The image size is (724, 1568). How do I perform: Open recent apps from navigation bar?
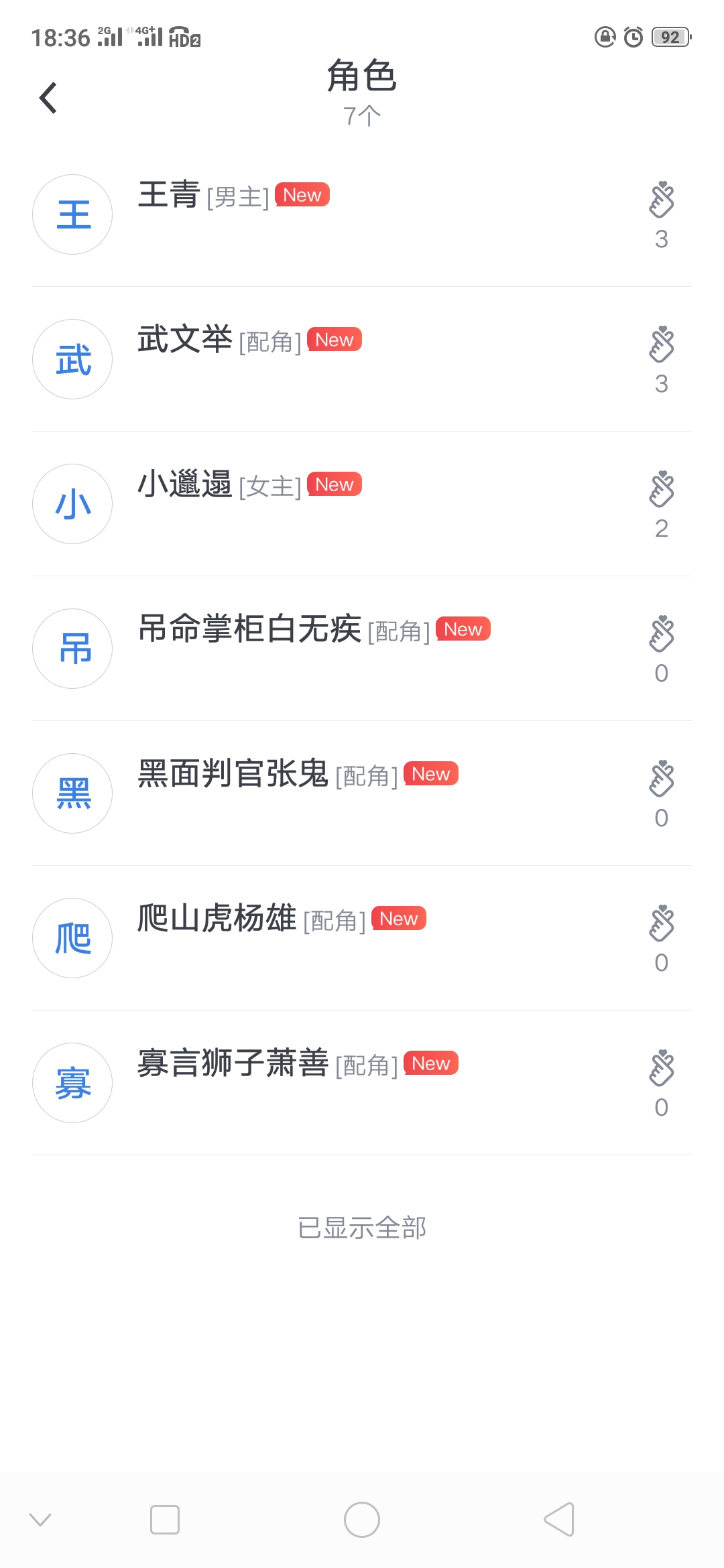point(165,1520)
